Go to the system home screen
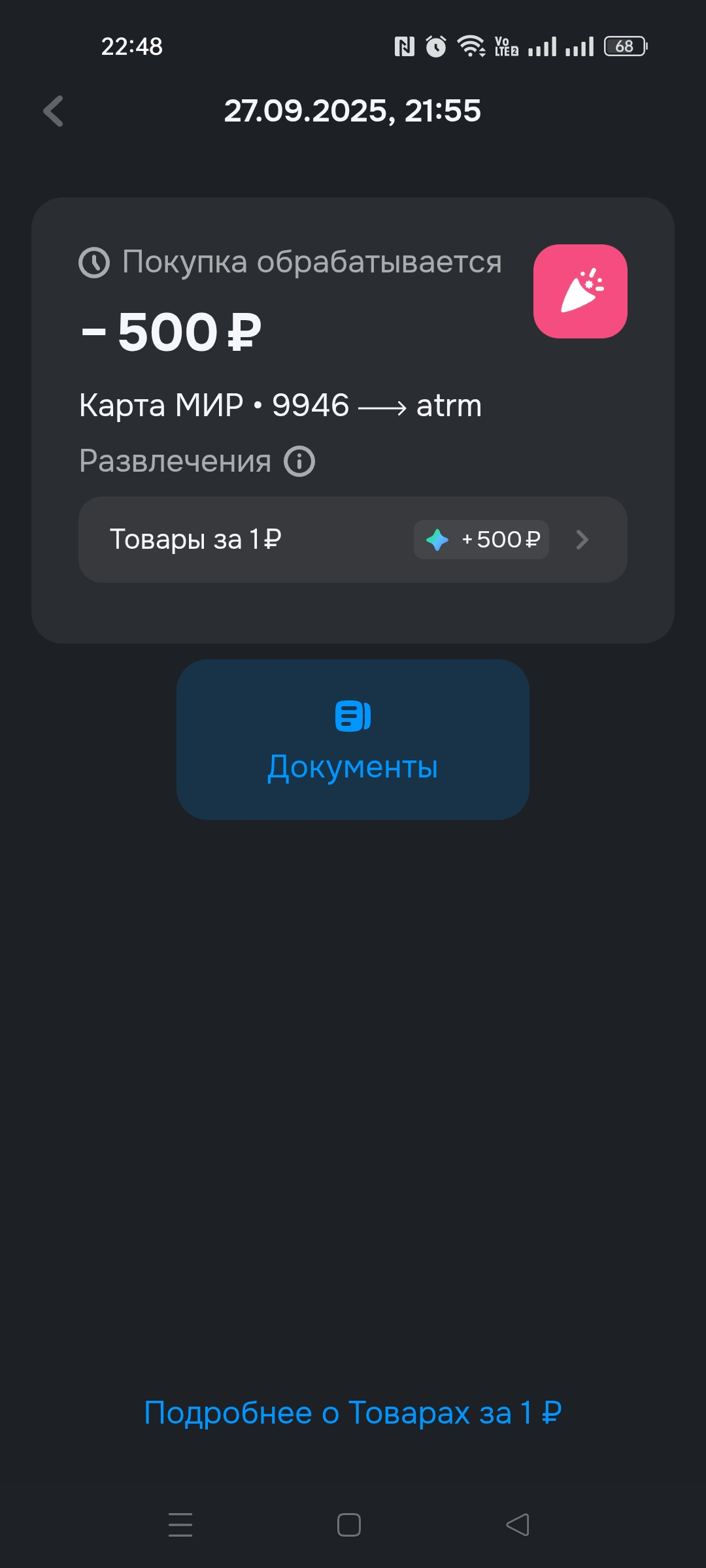This screenshot has height=1568, width=706. 349,1525
